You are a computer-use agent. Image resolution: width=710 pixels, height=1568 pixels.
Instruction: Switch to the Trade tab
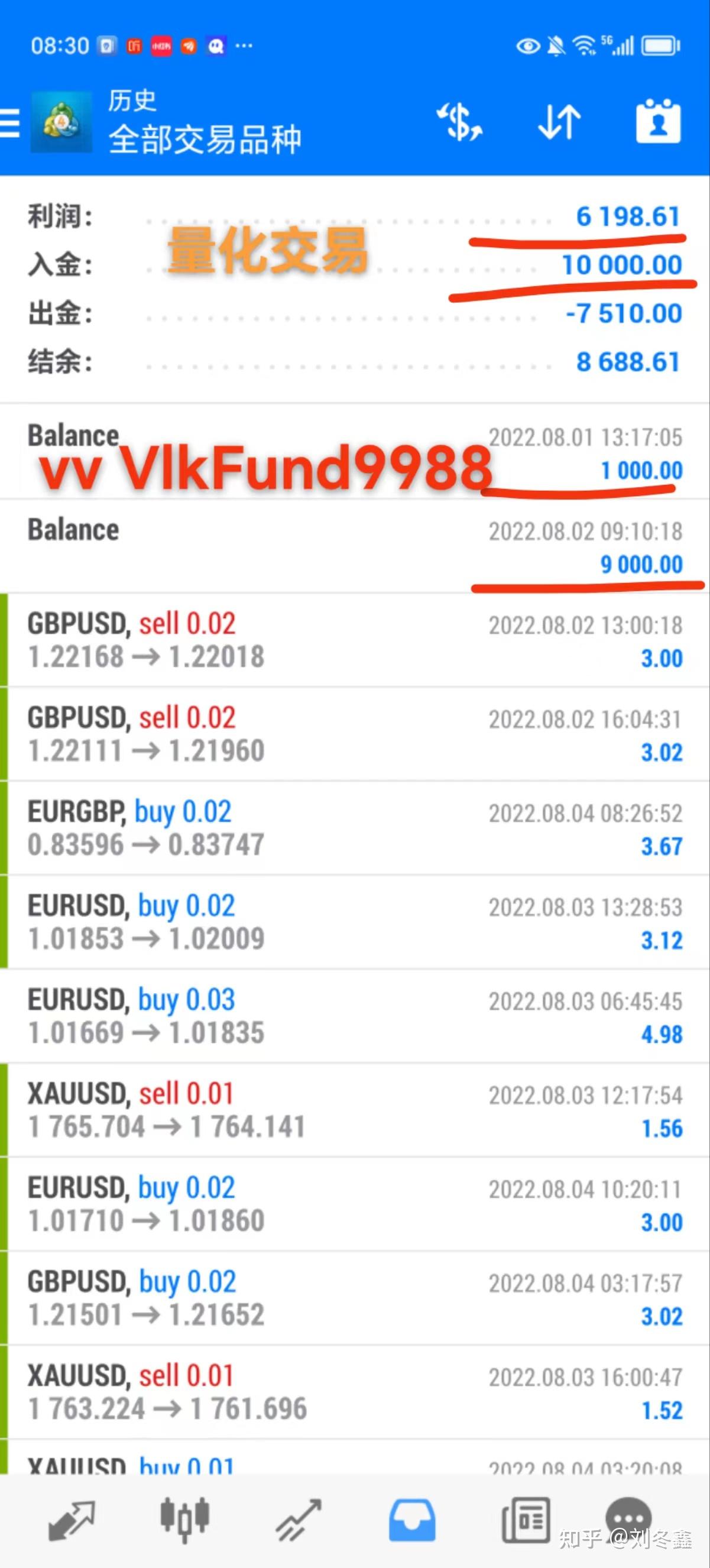pyautogui.click(x=298, y=1520)
